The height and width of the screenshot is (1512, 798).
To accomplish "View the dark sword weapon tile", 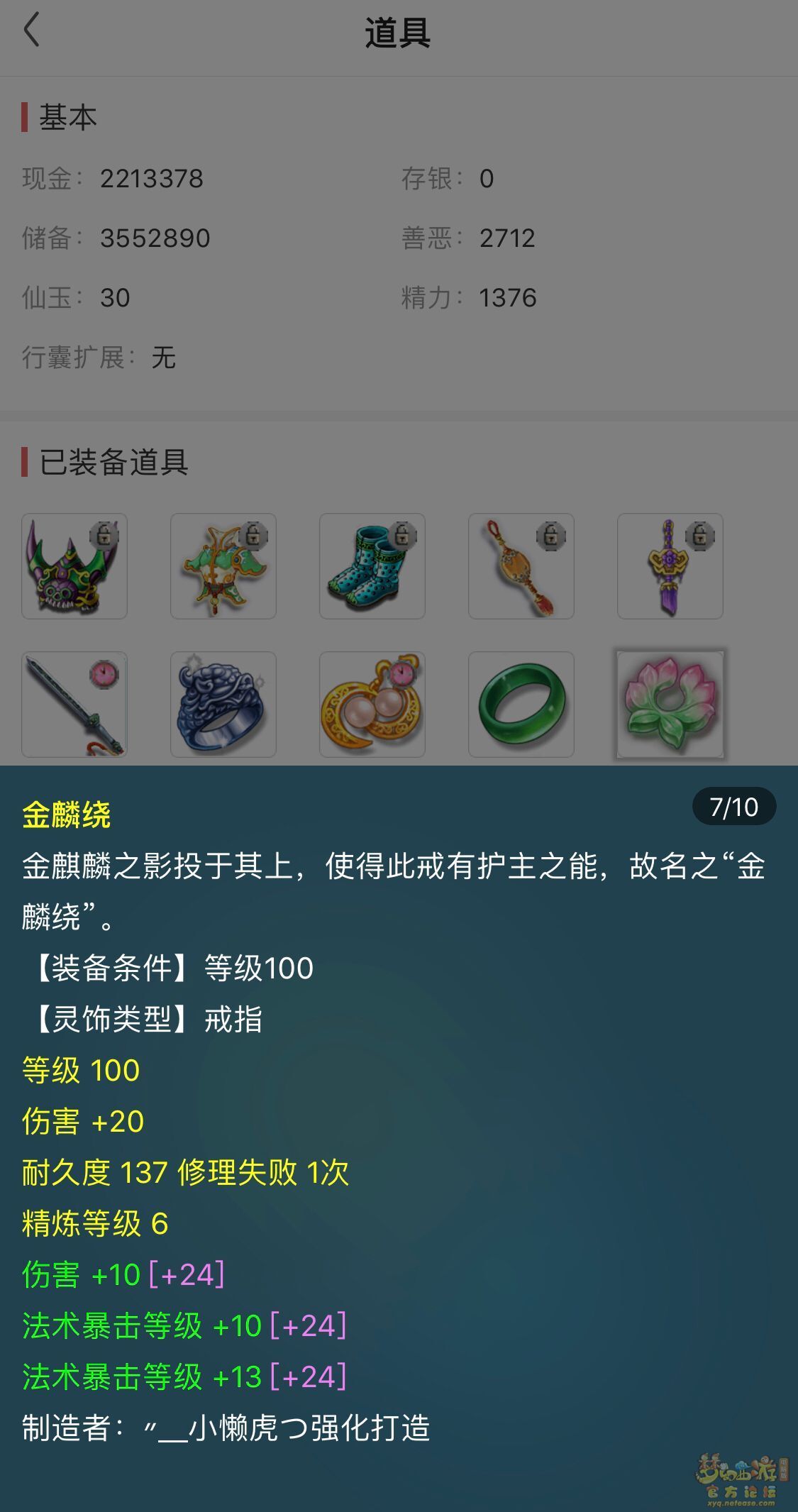I will (x=74, y=705).
